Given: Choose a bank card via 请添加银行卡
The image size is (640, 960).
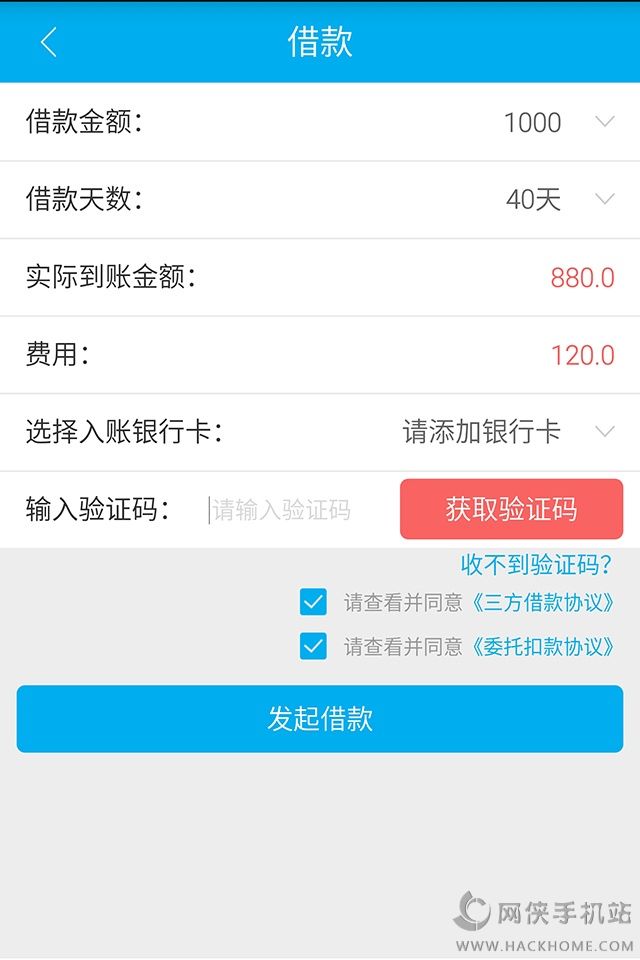Looking at the screenshot, I should point(603,431).
